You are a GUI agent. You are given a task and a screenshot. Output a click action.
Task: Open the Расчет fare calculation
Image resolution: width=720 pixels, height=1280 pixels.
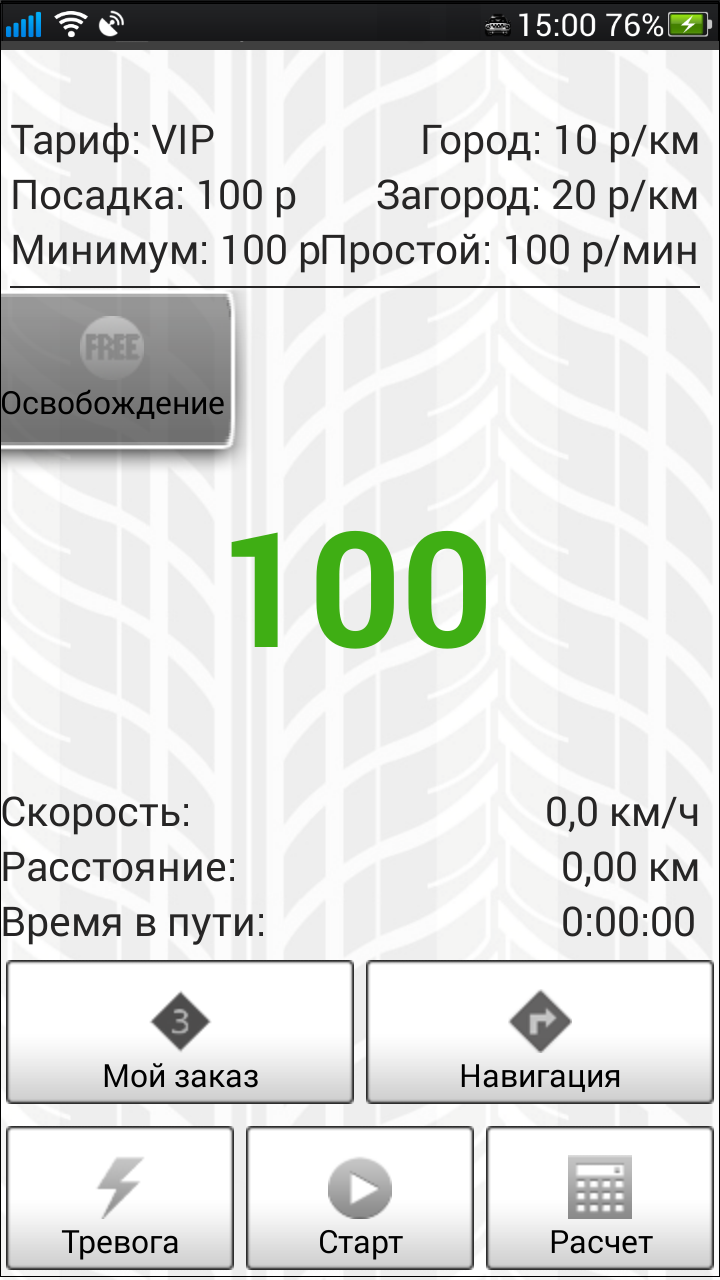click(x=600, y=1197)
